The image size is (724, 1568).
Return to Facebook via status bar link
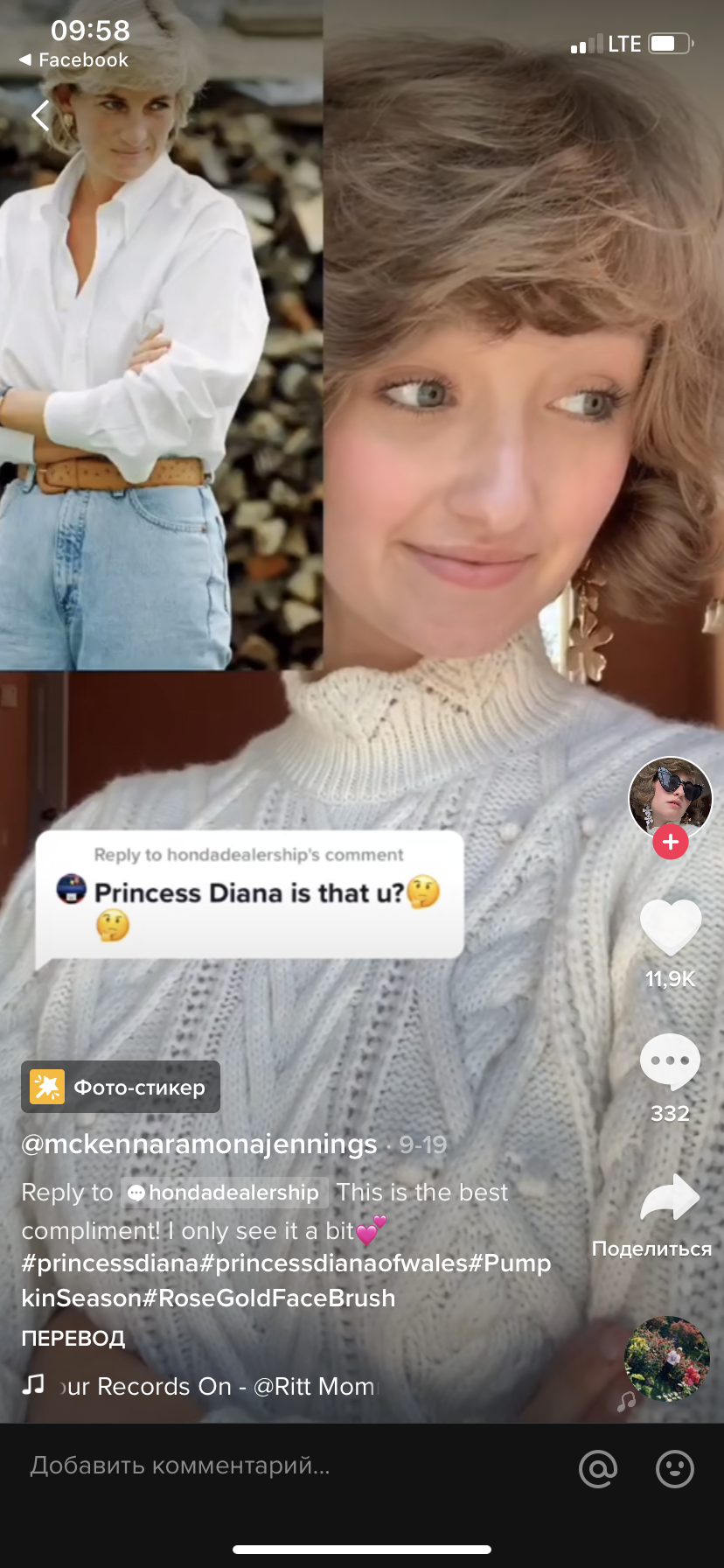pyautogui.click(x=74, y=60)
